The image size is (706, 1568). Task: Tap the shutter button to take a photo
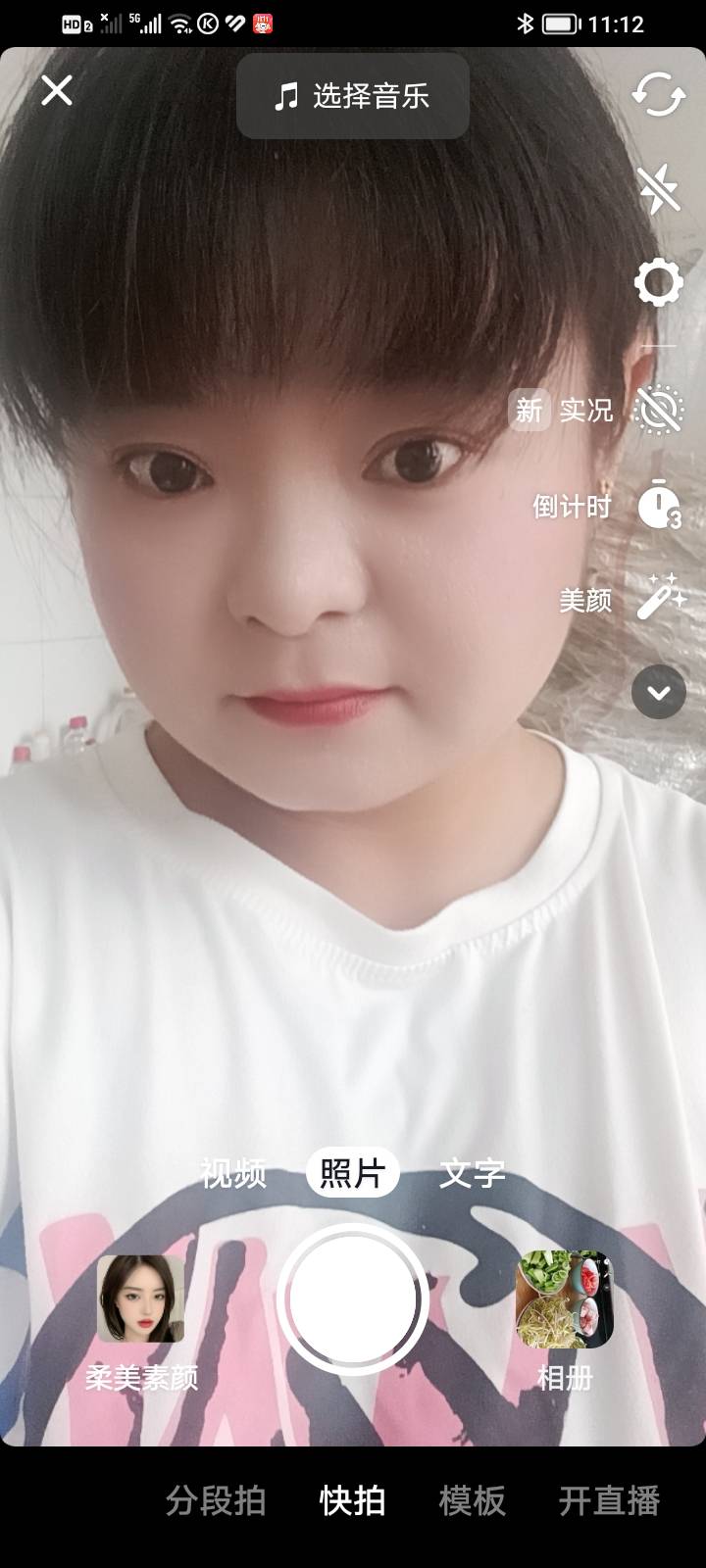point(353,1298)
